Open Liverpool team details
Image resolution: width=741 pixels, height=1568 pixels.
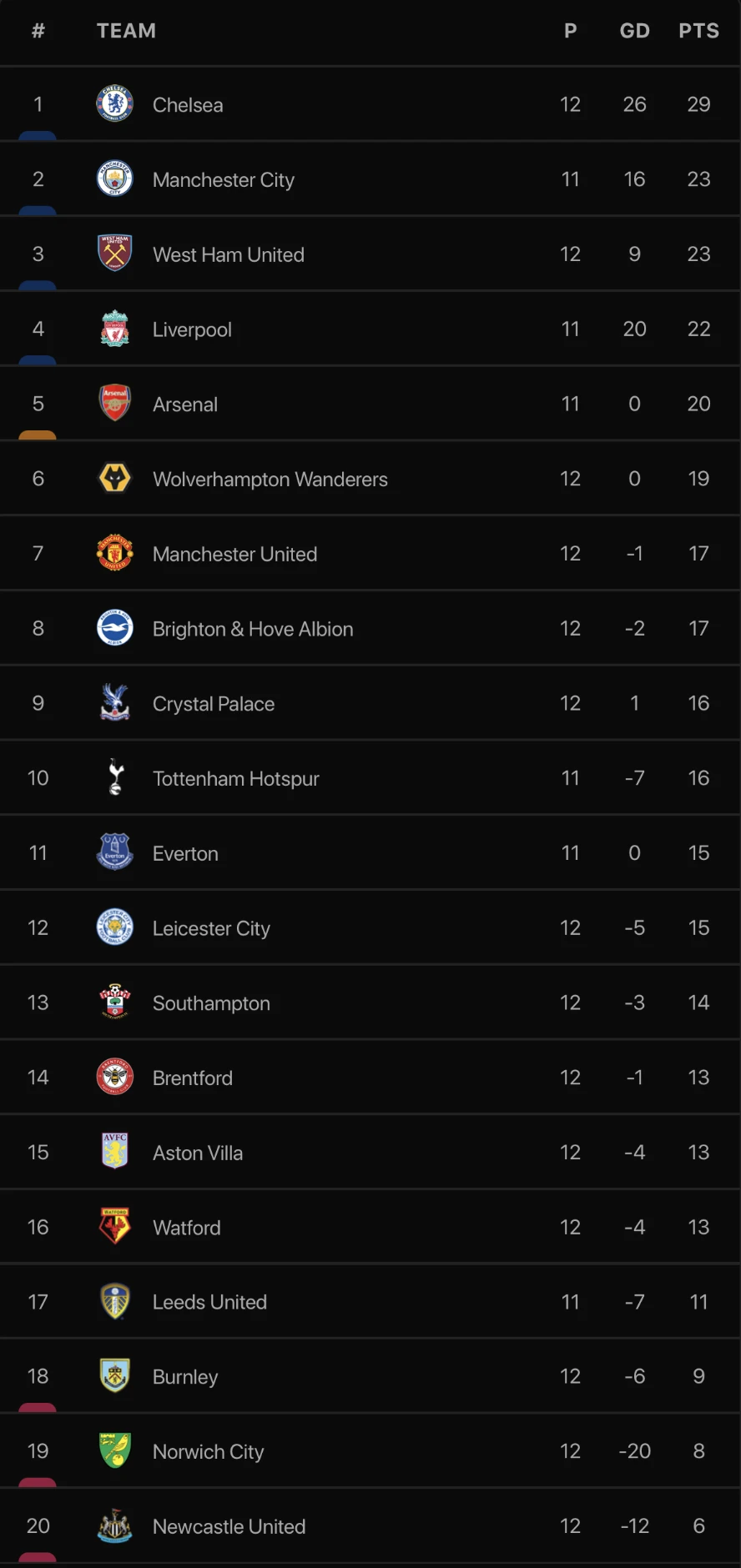point(192,329)
